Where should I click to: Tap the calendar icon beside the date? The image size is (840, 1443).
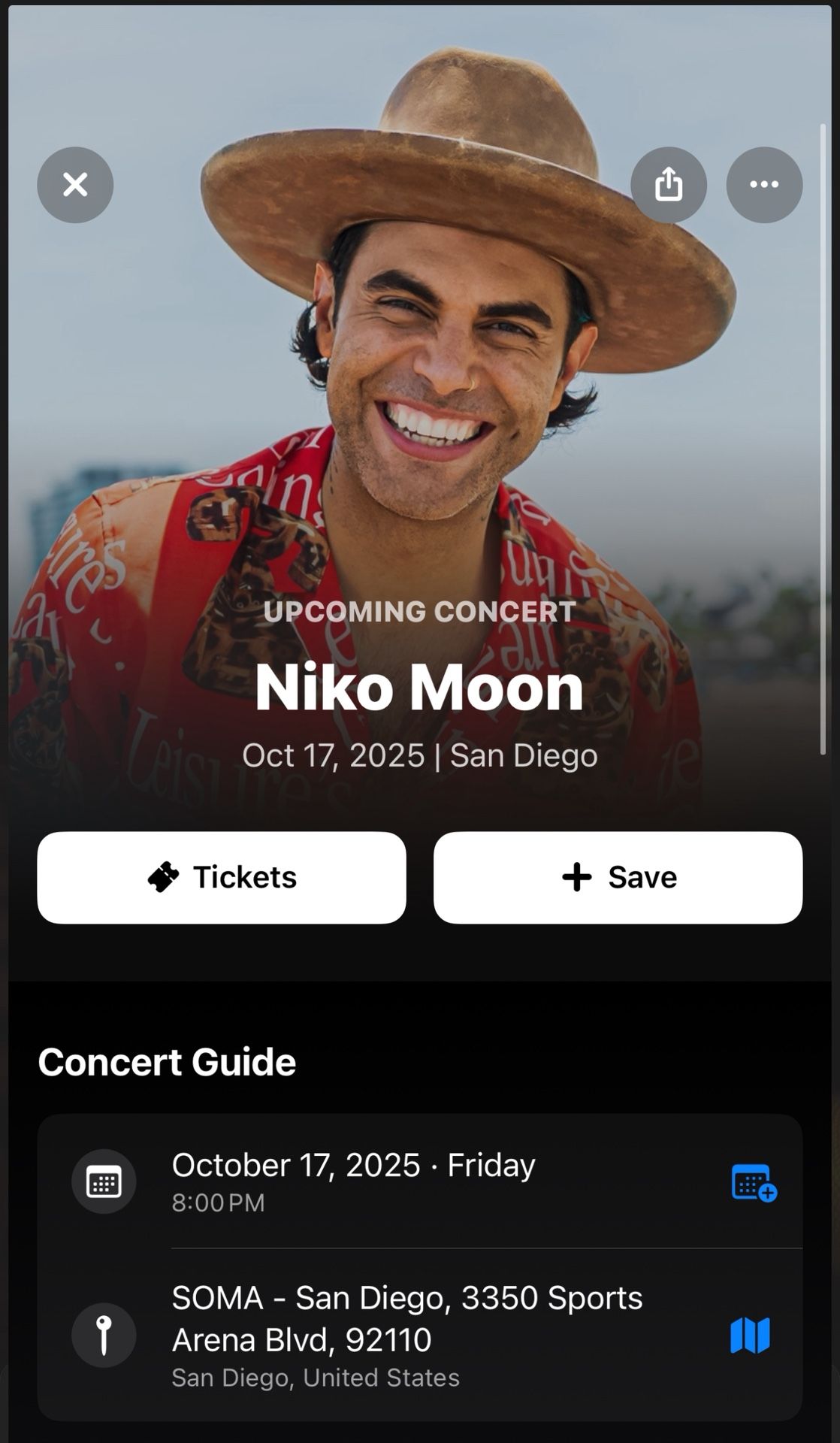[x=104, y=1181]
